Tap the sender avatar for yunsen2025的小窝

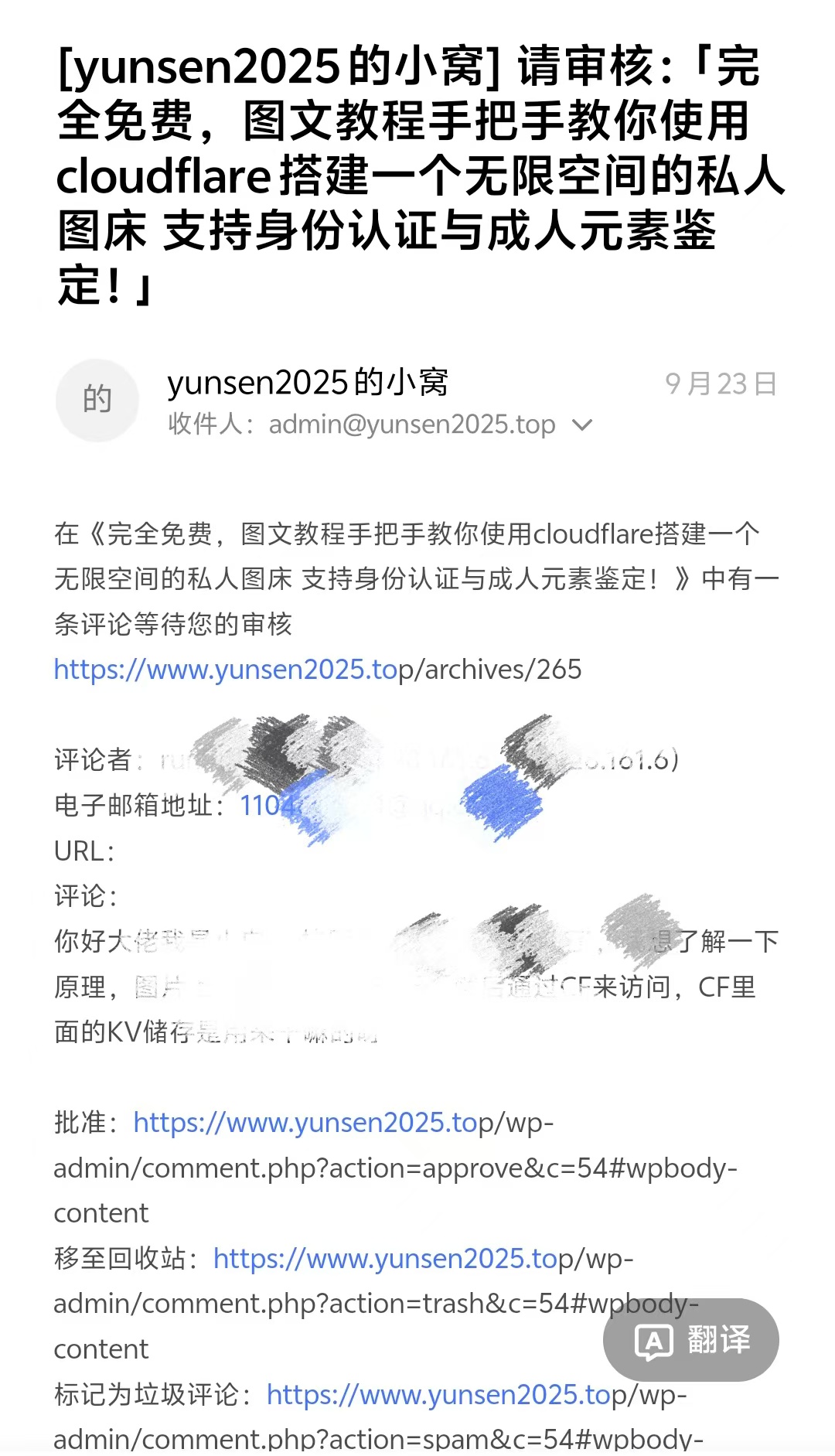[x=97, y=400]
